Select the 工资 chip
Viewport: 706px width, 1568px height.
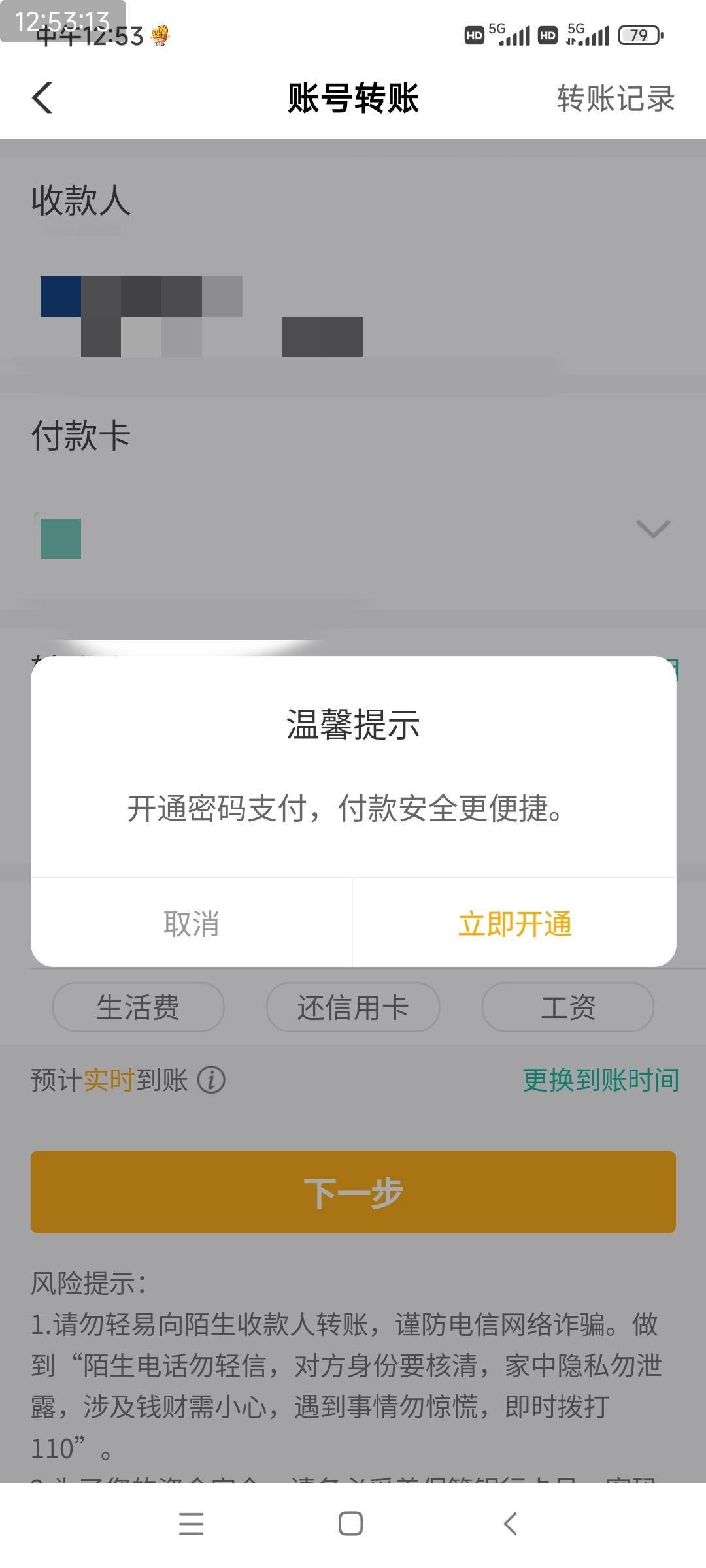coord(567,1007)
